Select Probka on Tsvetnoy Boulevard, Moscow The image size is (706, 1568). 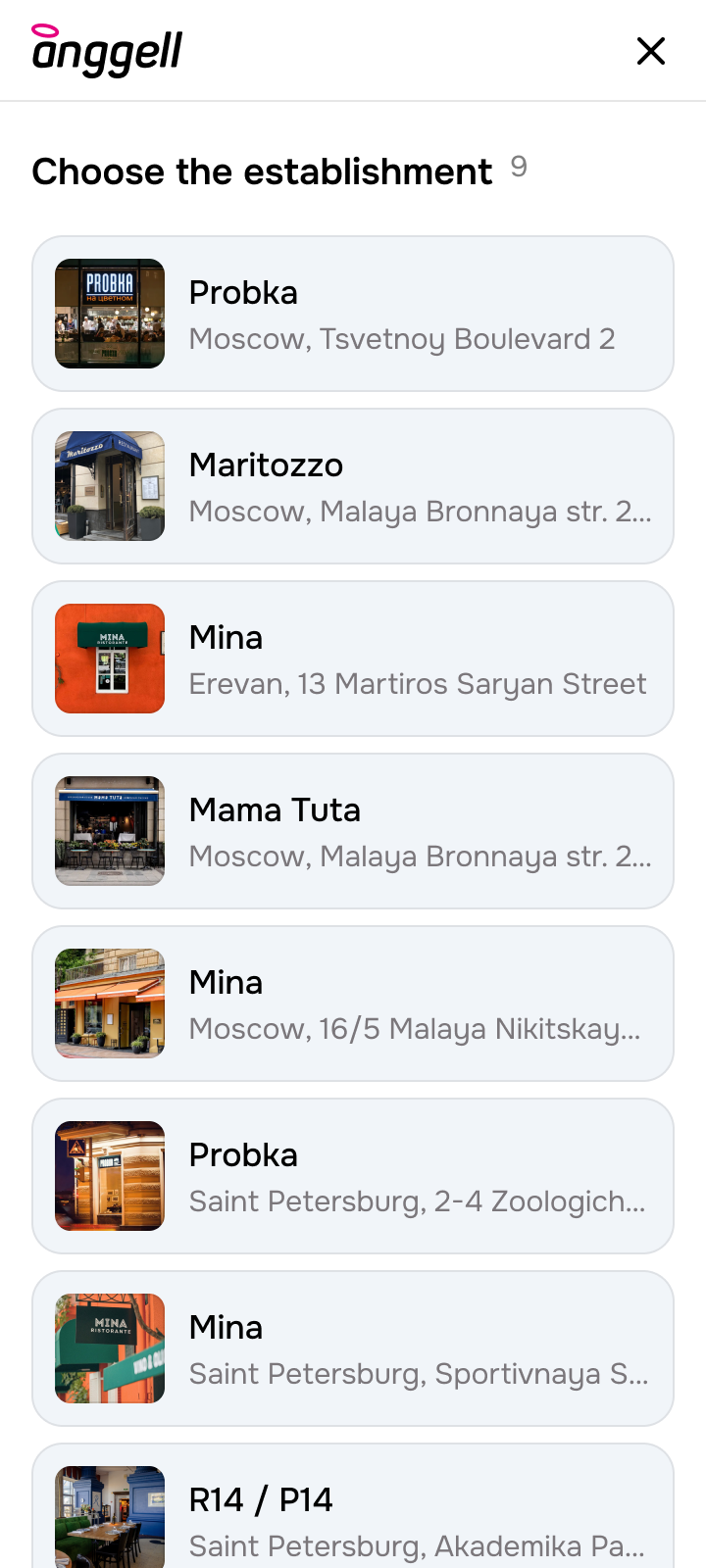tap(353, 314)
